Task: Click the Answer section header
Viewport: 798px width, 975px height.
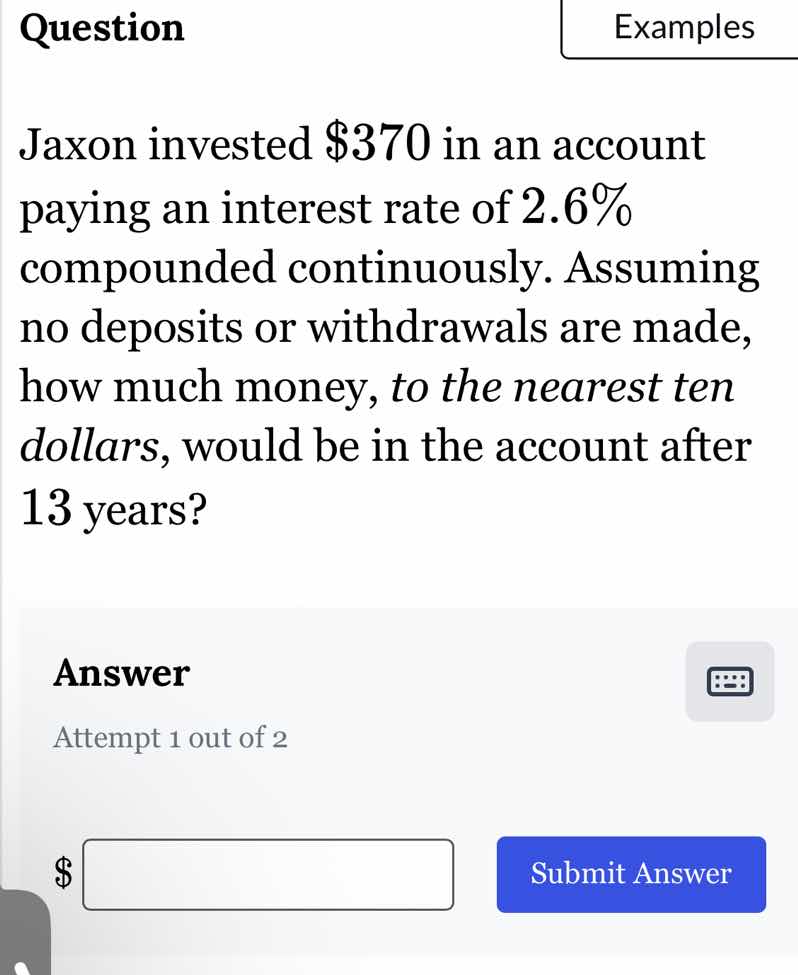Action: [121, 672]
